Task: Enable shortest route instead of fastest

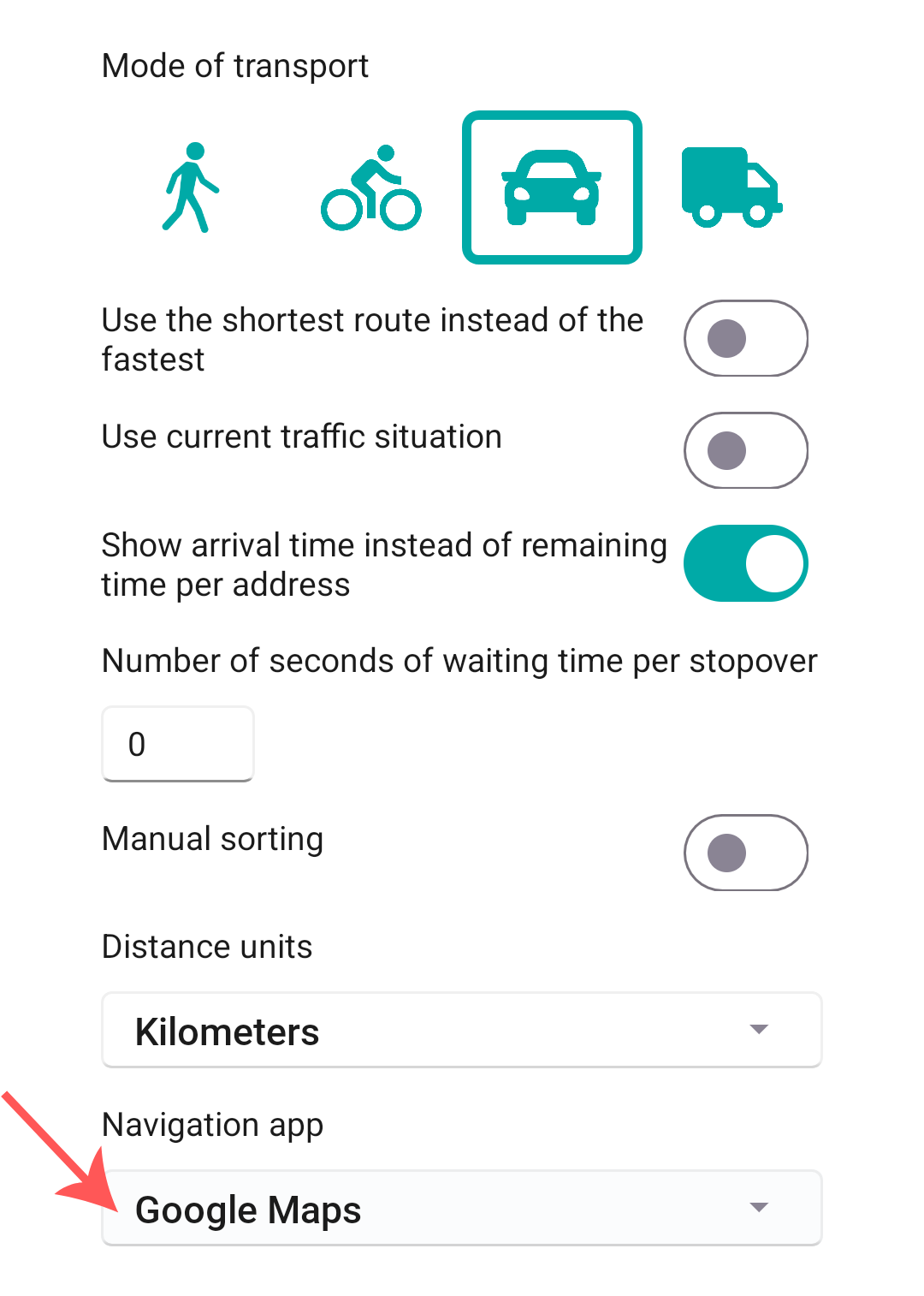Action: click(x=745, y=338)
